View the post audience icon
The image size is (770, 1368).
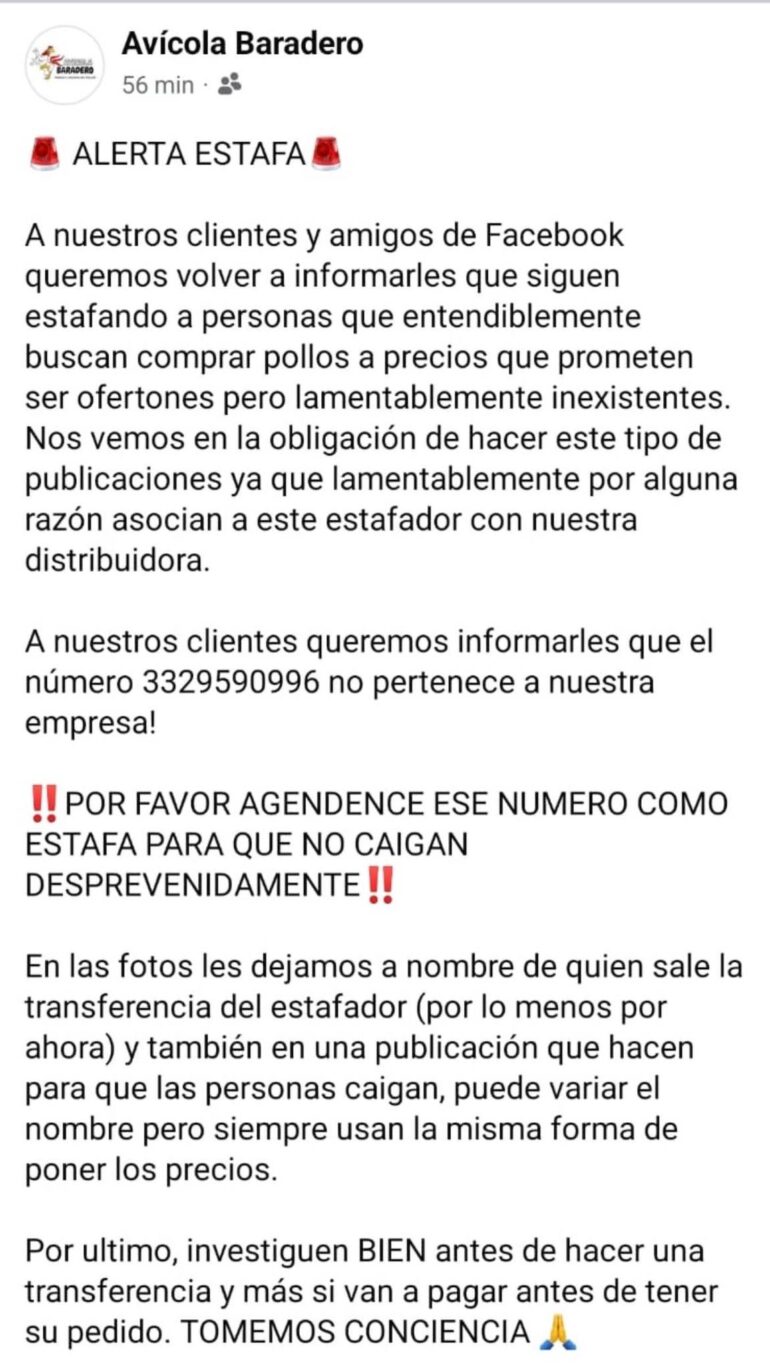pyautogui.click(x=229, y=86)
